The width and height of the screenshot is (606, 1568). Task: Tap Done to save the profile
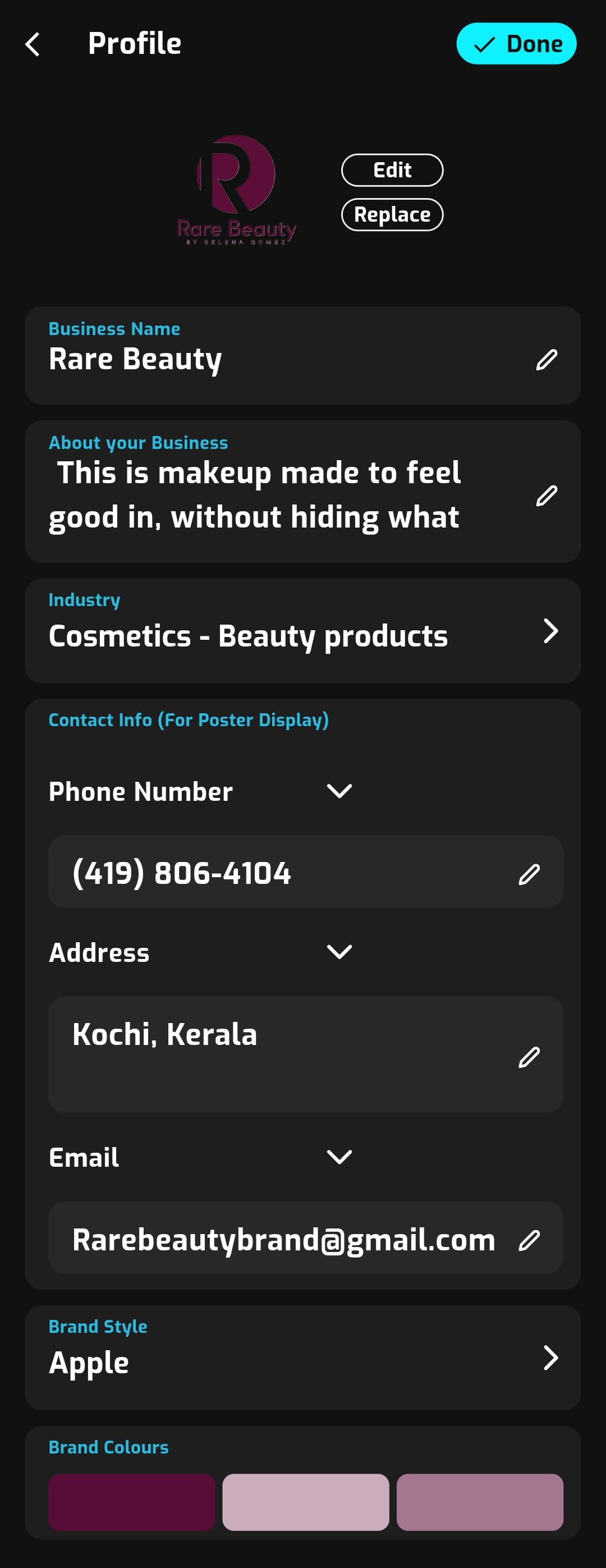(x=516, y=44)
